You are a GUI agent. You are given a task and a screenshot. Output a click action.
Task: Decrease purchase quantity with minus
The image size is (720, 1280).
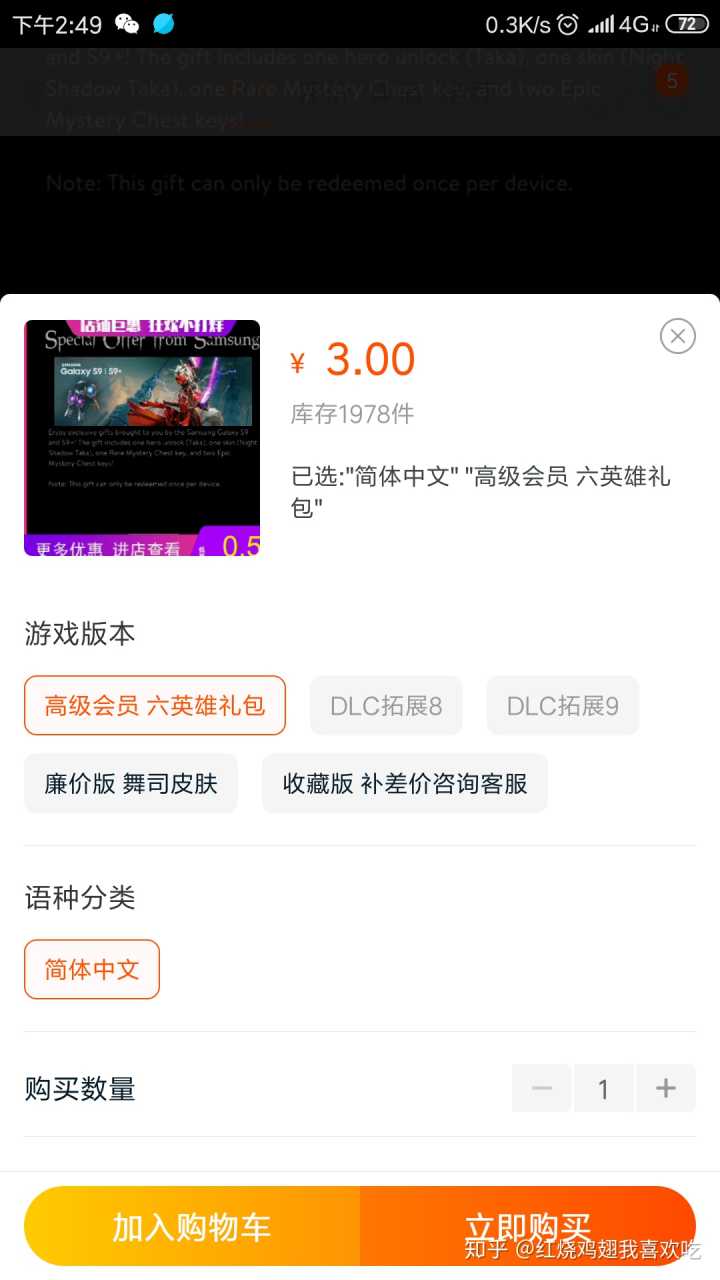(542, 1088)
